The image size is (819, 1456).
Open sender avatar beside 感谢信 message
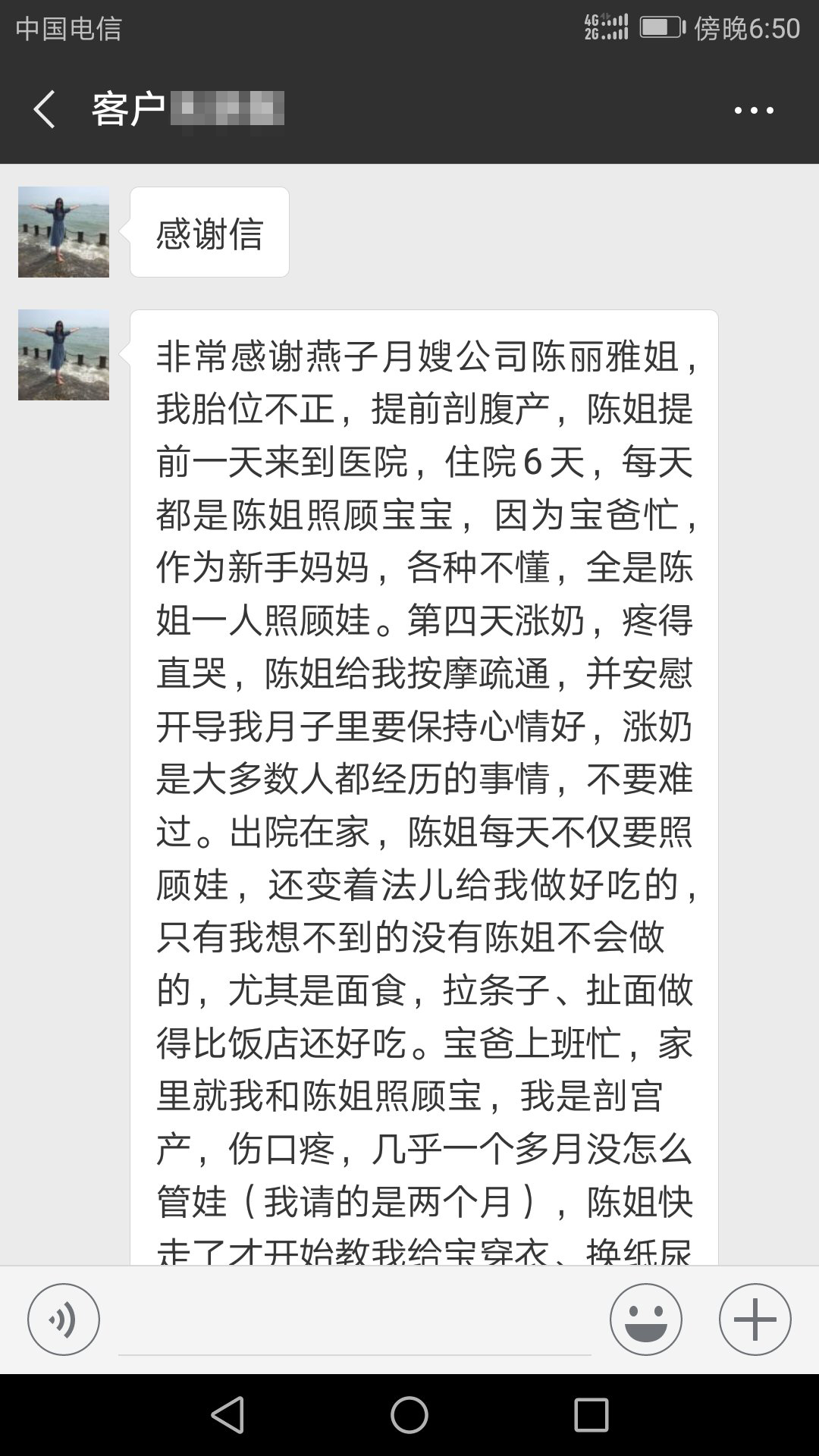pyautogui.click(x=64, y=232)
